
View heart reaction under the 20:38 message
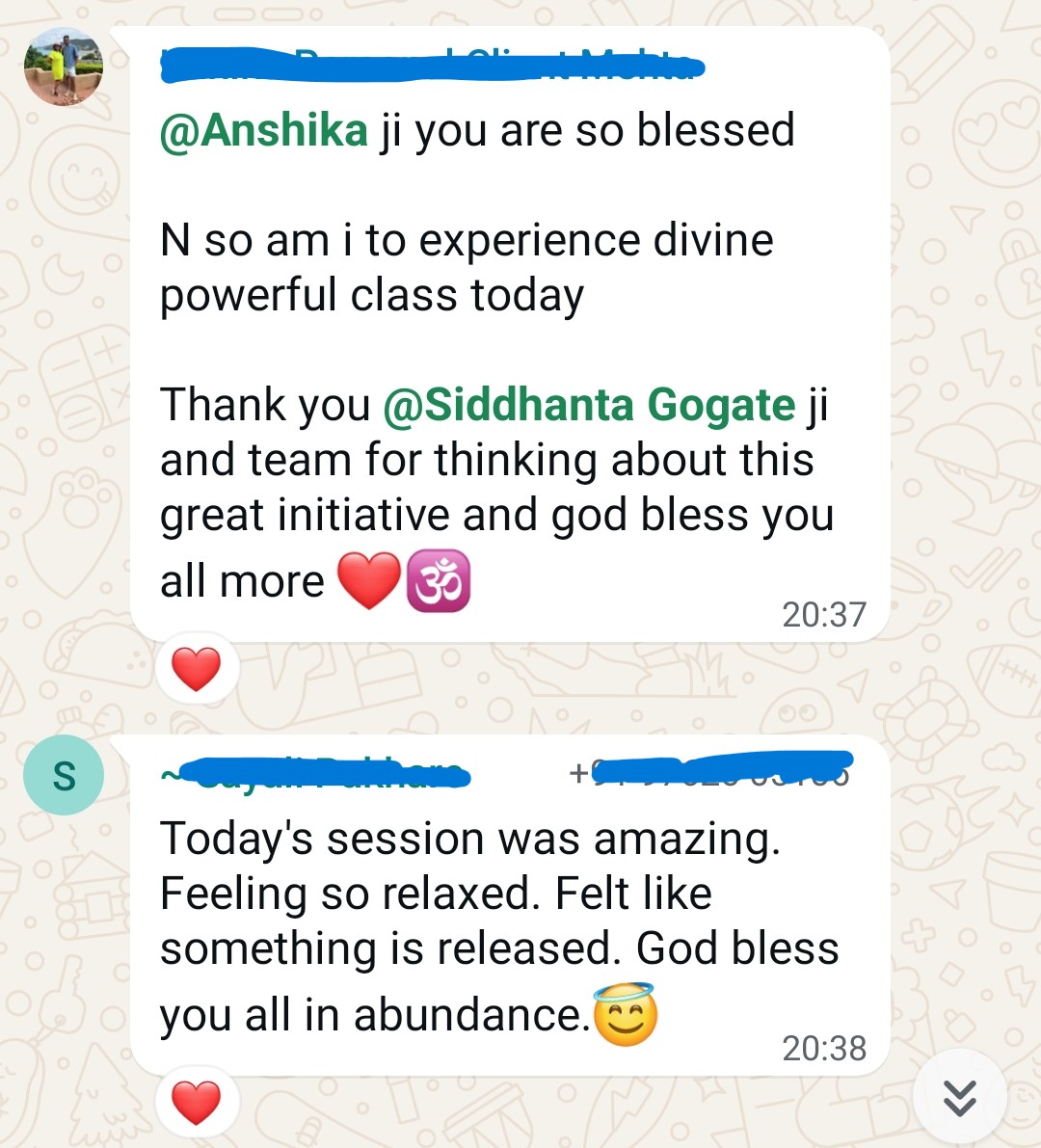tap(197, 1103)
